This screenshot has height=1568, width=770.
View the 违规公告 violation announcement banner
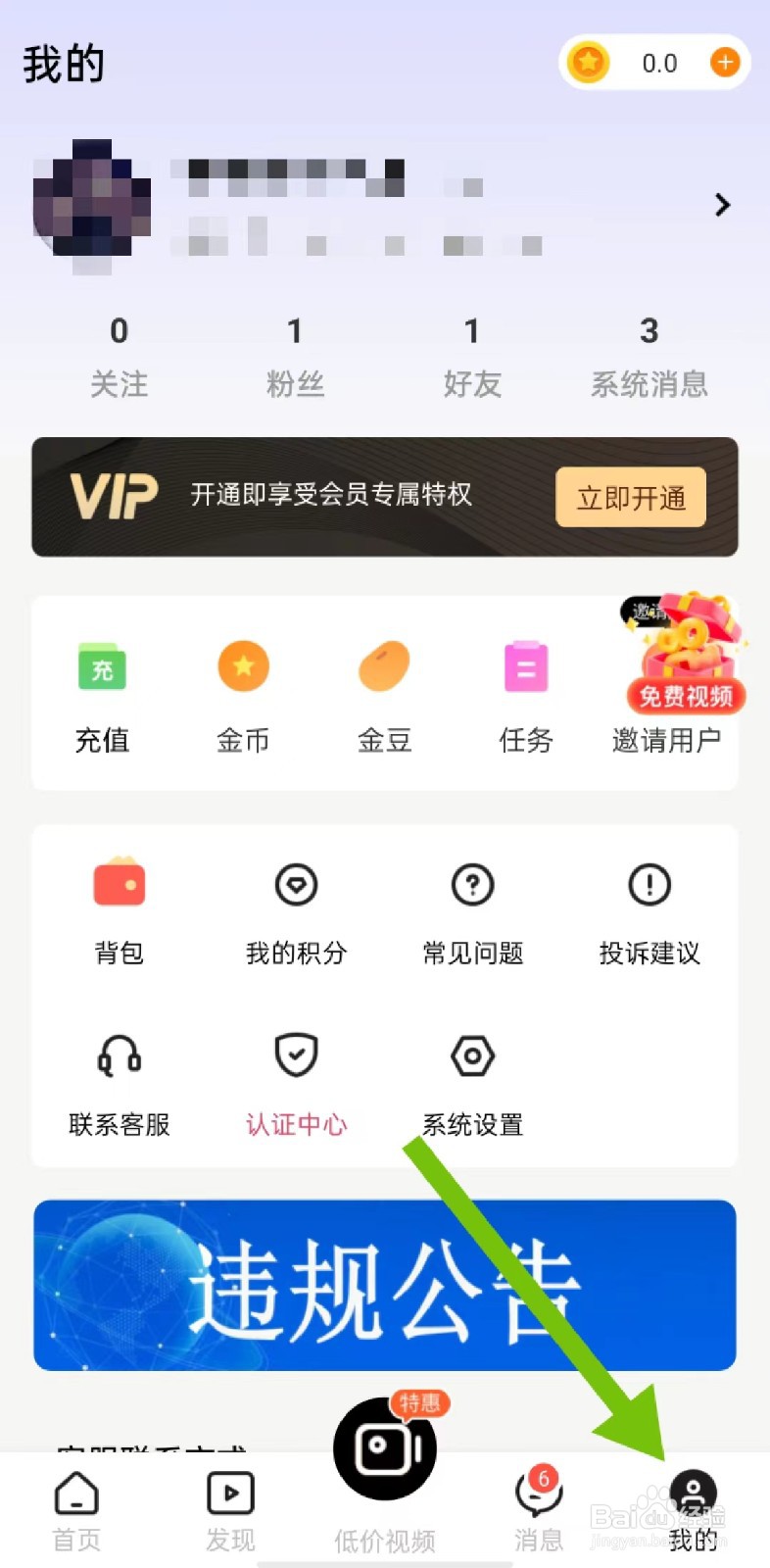click(385, 1287)
